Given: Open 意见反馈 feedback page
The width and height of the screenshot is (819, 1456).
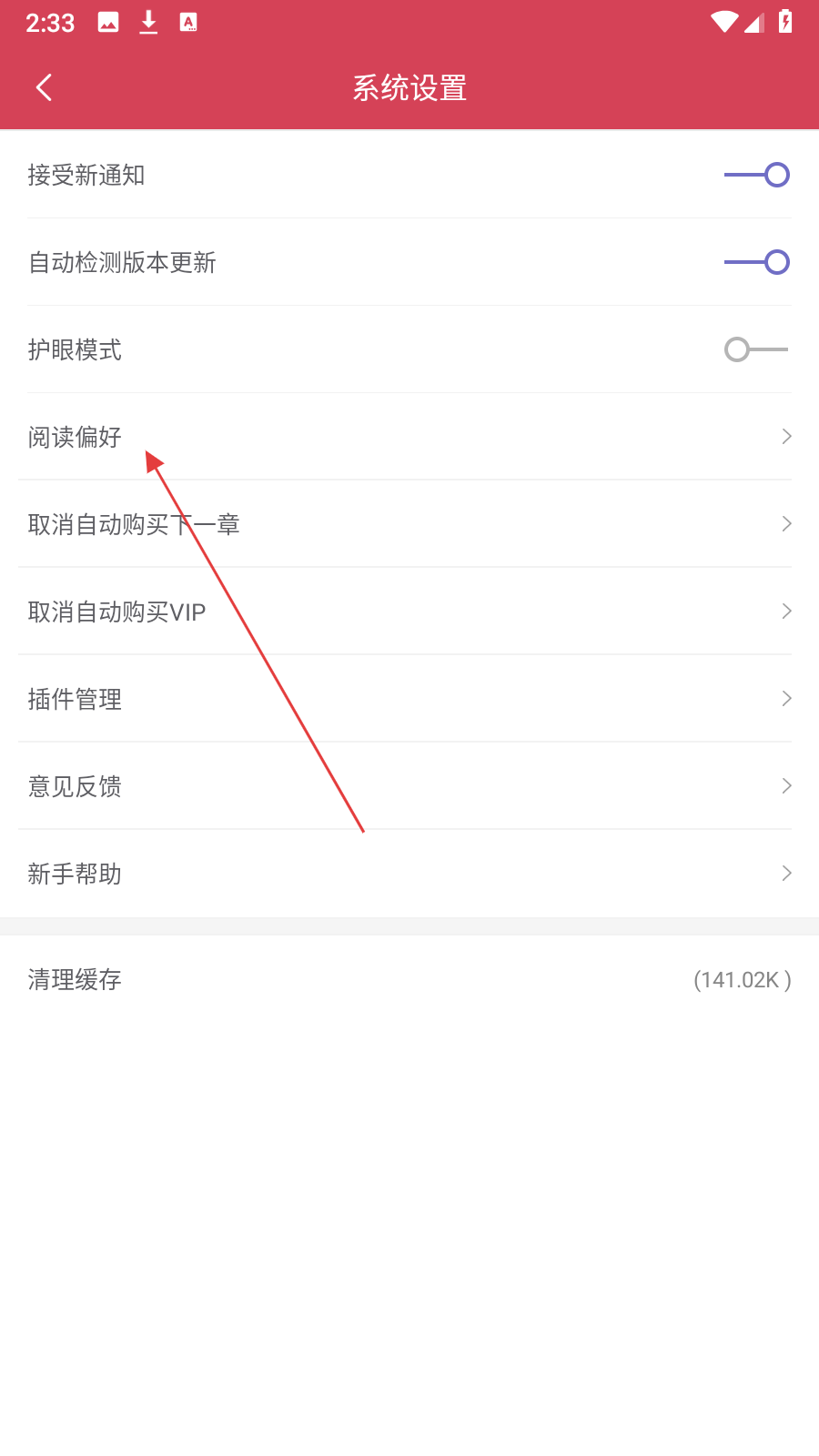Looking at the screenshot, I should [409, 786].
